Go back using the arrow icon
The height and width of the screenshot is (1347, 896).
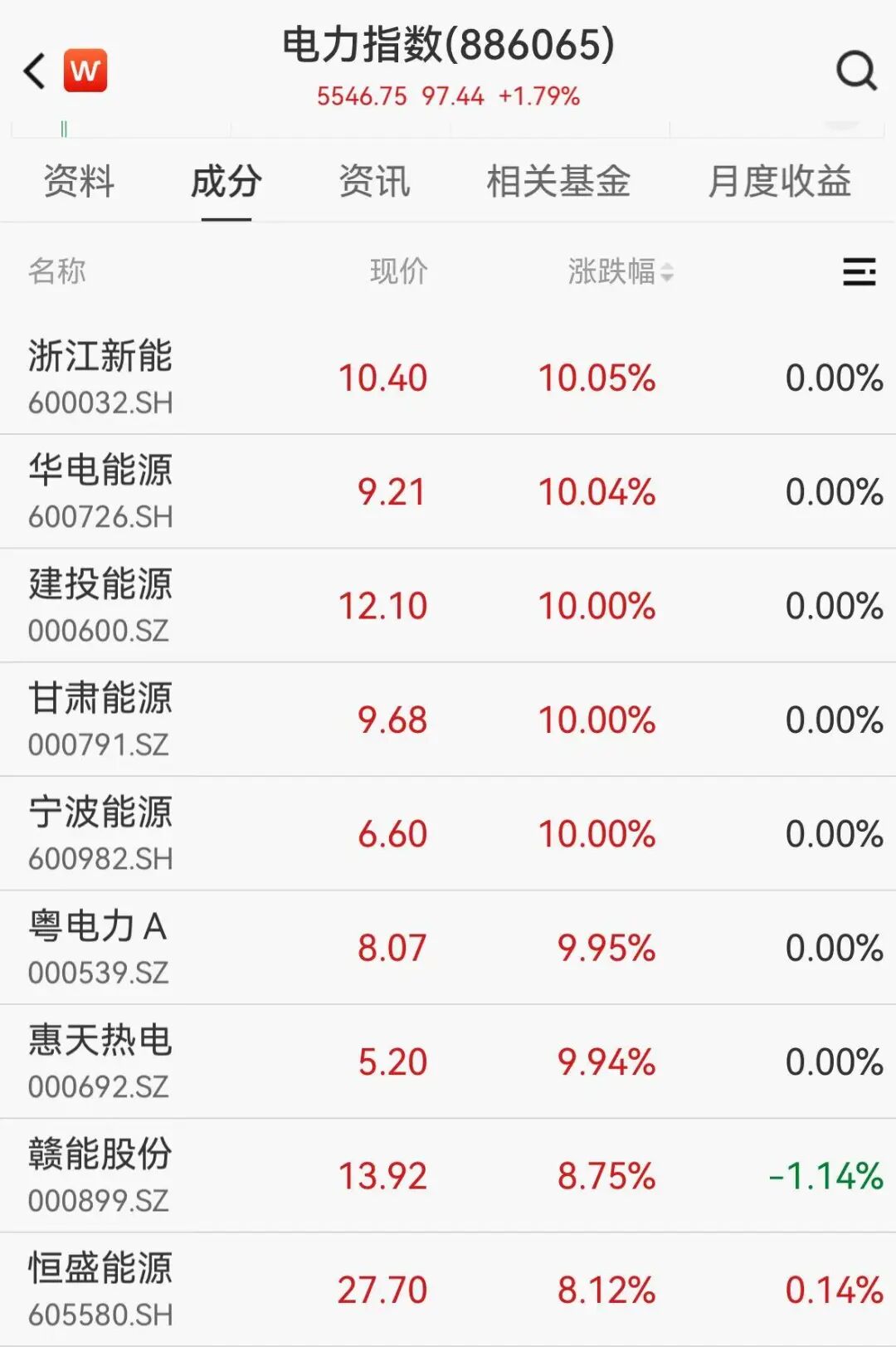pyautogui.click(x=34, y=71)
